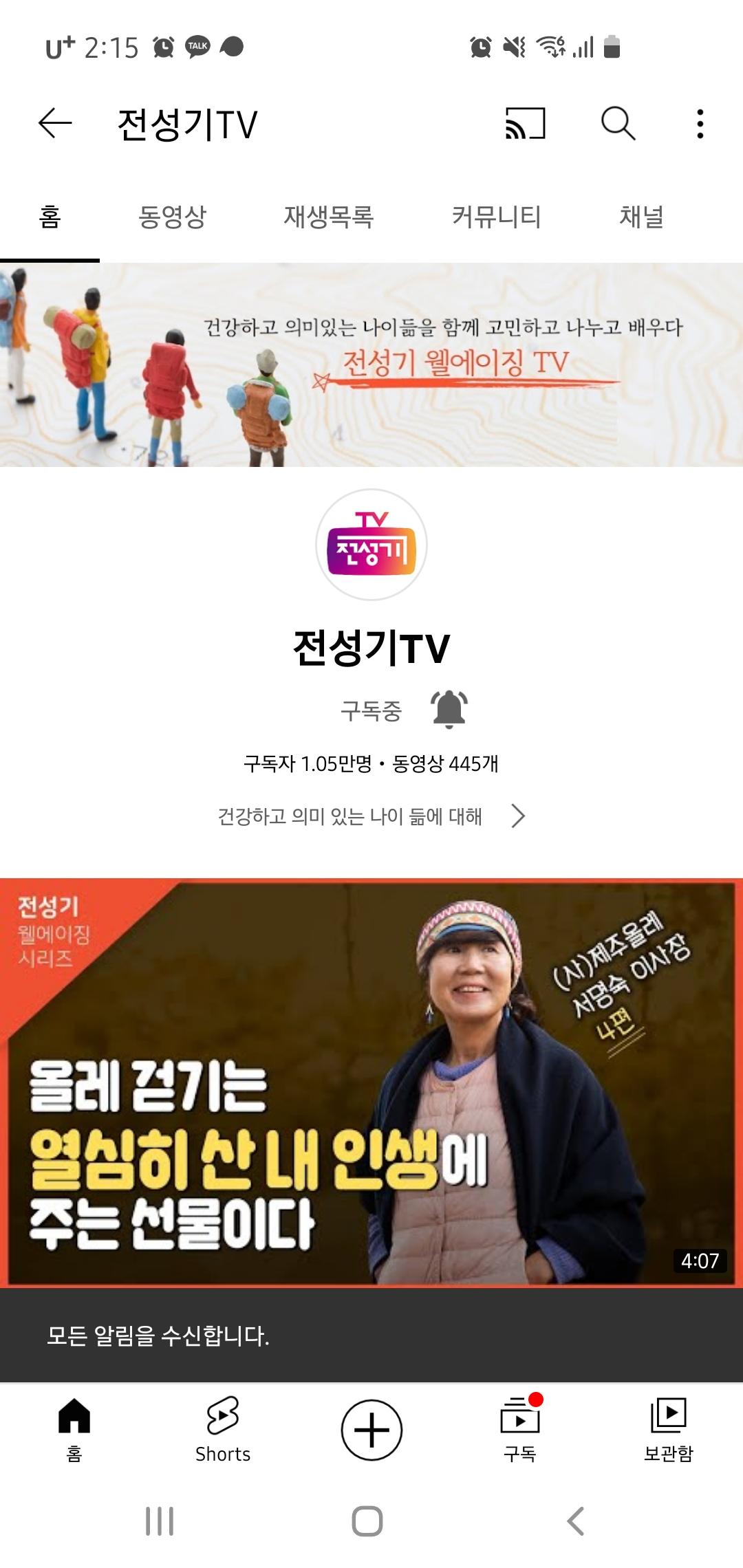The width and height of the screenshot is (743, 1568).
Task: Play the 올레 걷기는 featured video
Action: 371,1082
